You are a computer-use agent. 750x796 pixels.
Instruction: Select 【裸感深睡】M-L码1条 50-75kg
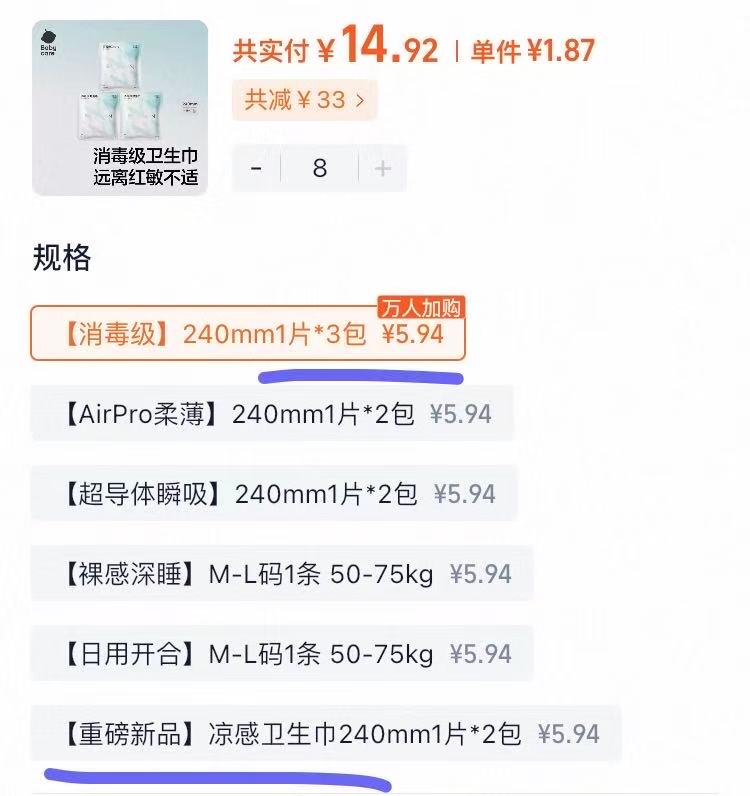pos(281,573)
